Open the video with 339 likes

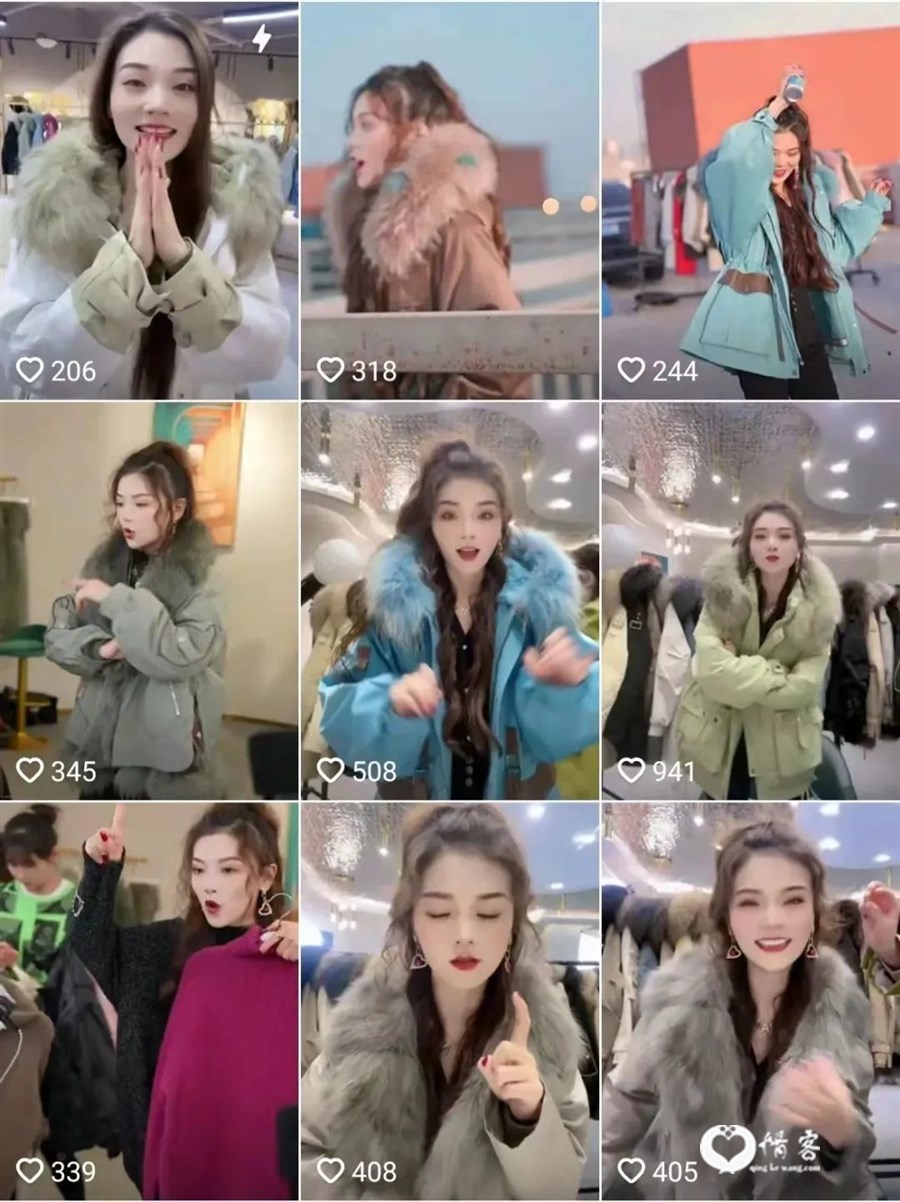pos(149,1000)
